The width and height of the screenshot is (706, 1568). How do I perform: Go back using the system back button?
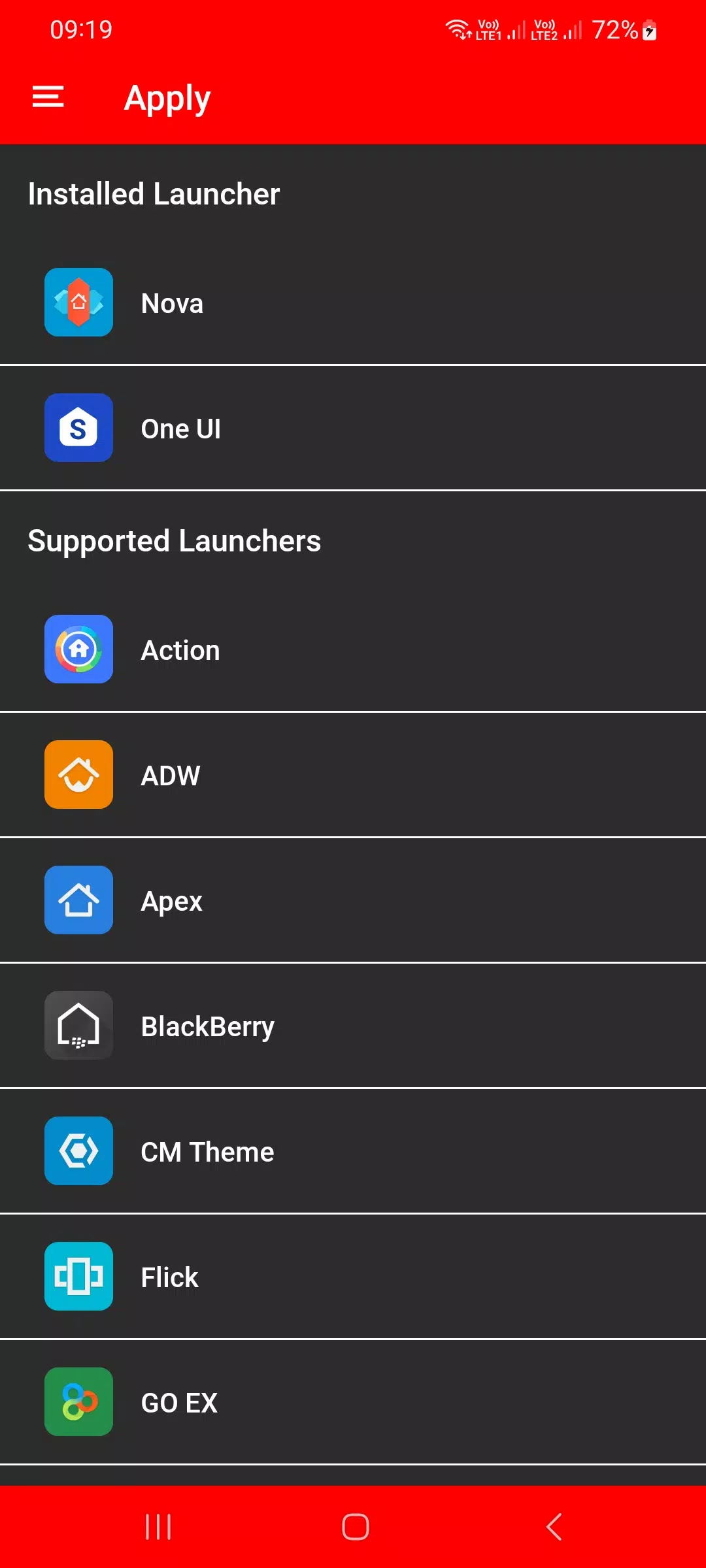tap(553, 1527)
